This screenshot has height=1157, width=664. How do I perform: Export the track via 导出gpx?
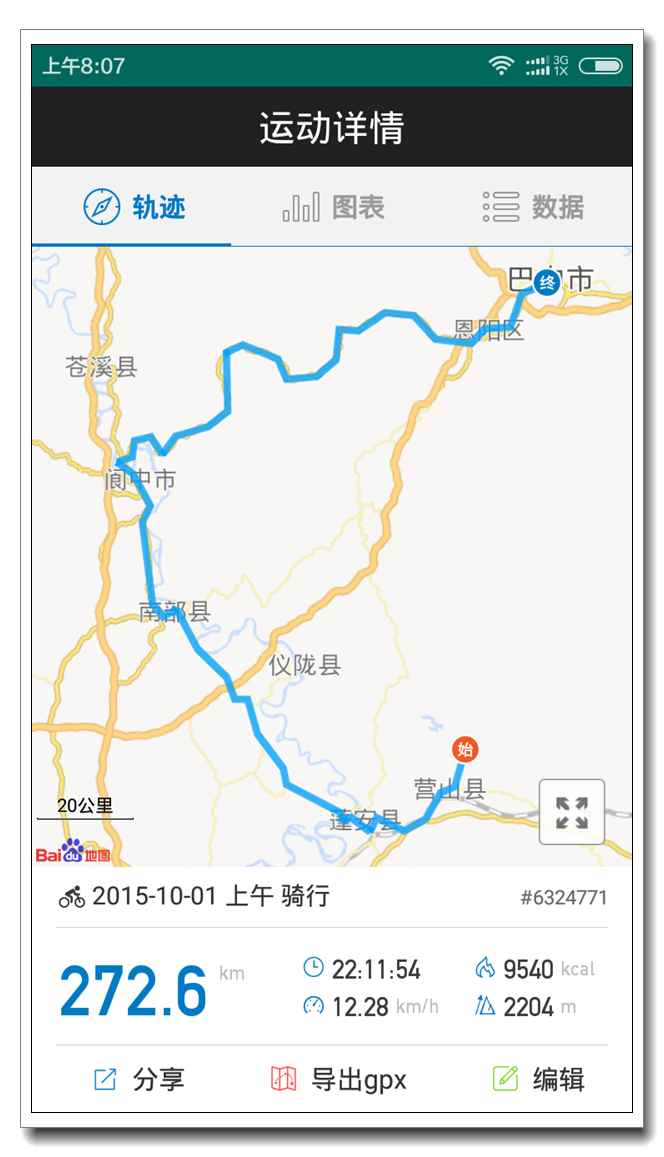(x=338, y=1079)
